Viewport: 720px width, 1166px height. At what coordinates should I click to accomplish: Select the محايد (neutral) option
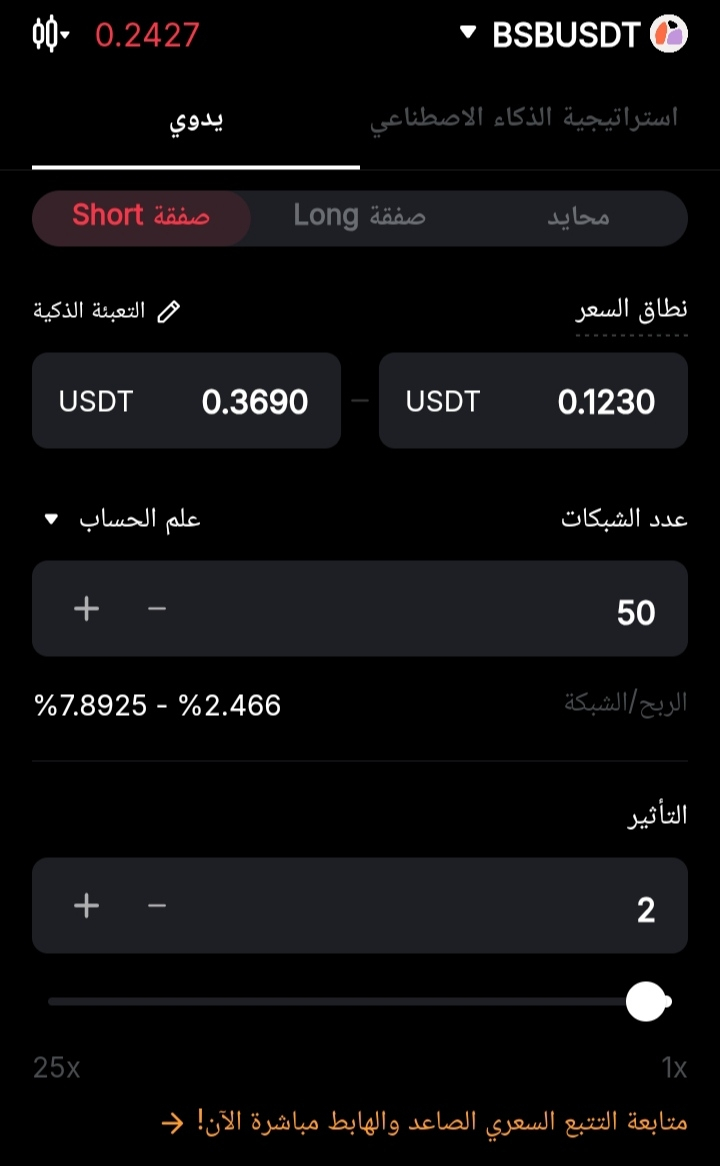point(578,217)
